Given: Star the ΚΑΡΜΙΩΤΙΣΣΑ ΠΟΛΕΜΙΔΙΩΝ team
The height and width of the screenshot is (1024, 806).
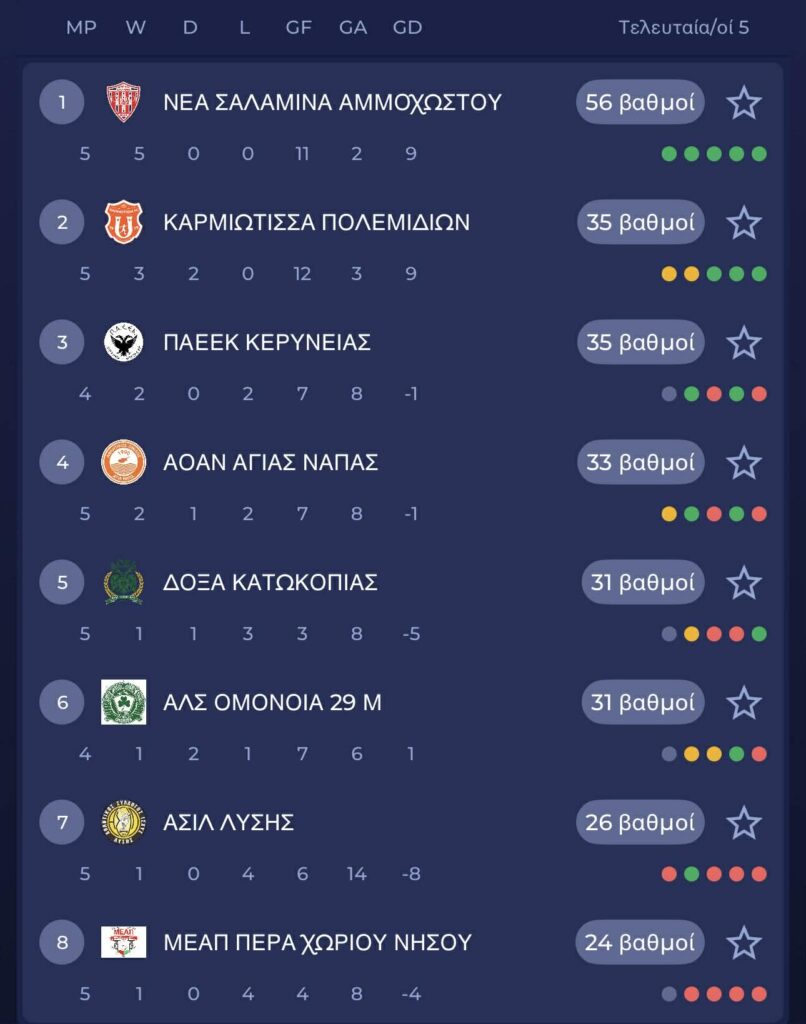Looking at the screenshot, I should click(743, 222).
